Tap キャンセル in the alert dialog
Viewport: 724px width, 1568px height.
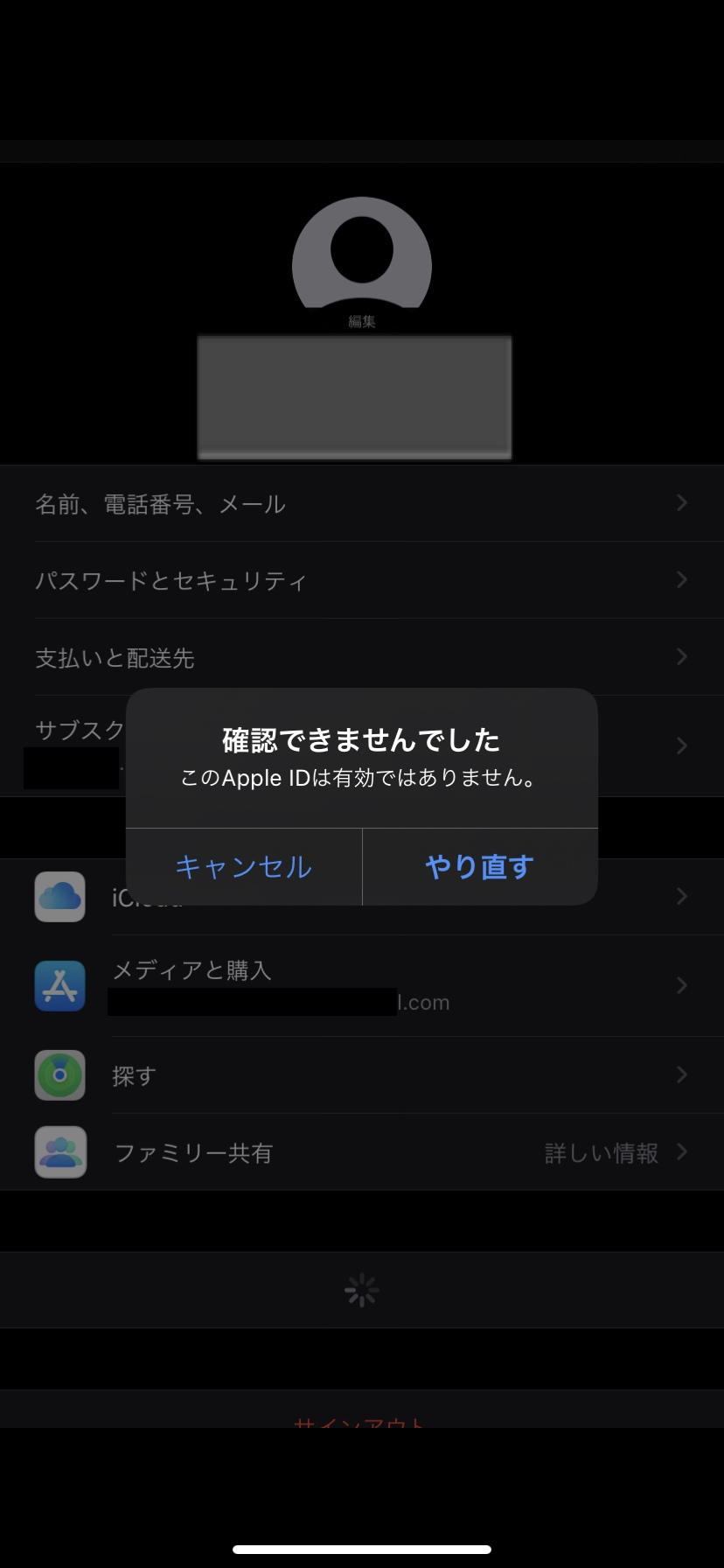pyautogui.click(x=243, y=866)
